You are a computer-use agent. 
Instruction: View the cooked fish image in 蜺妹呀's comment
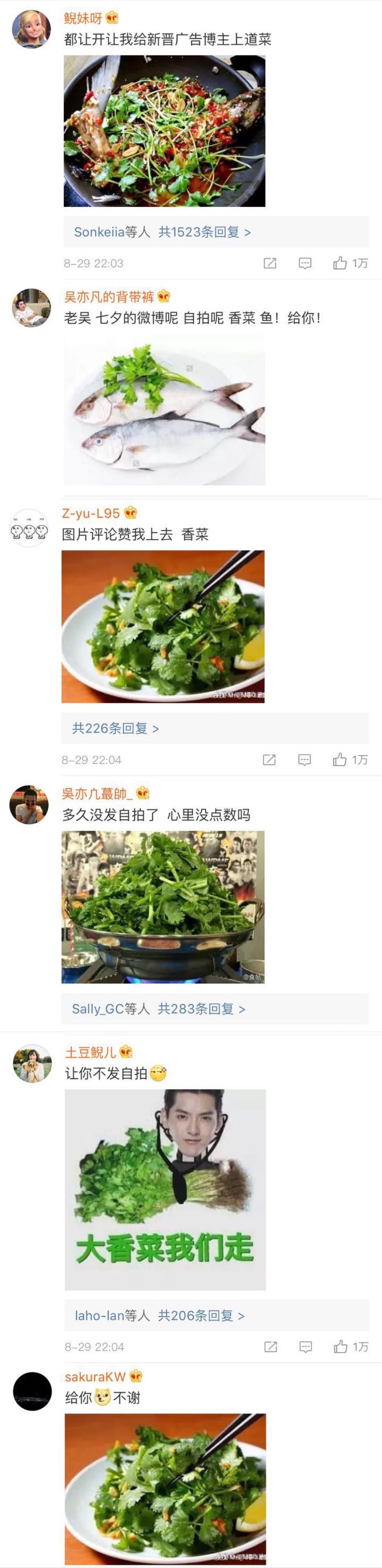164,131
